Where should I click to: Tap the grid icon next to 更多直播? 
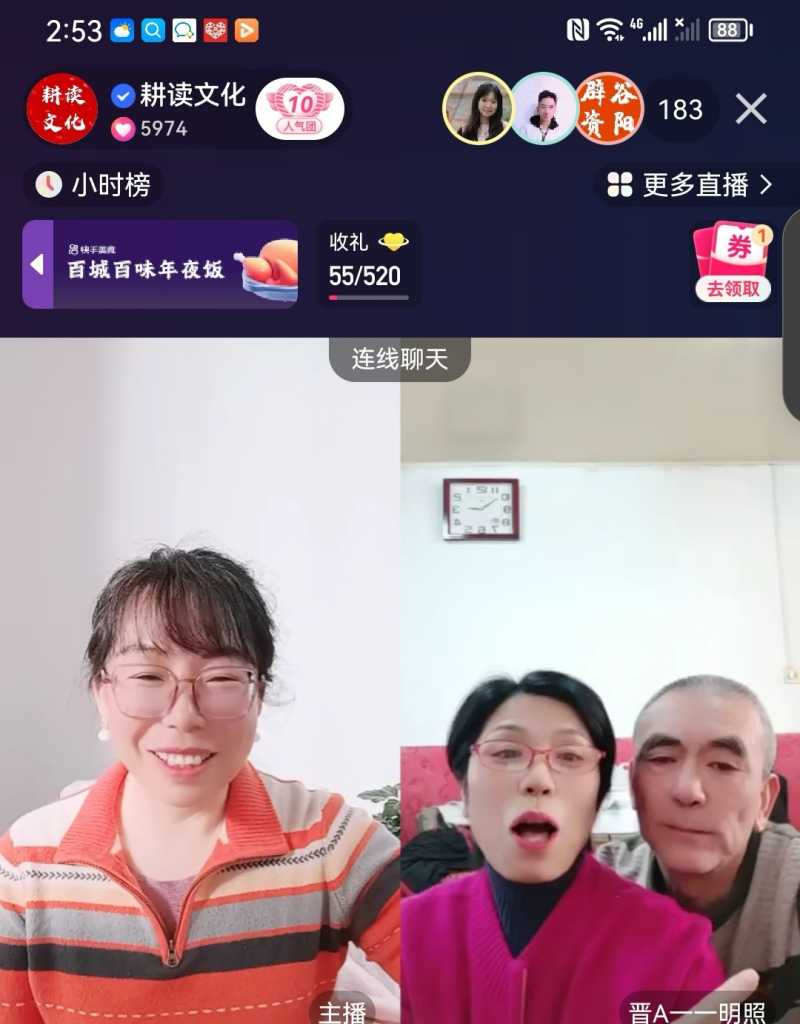tap(618, 185)
